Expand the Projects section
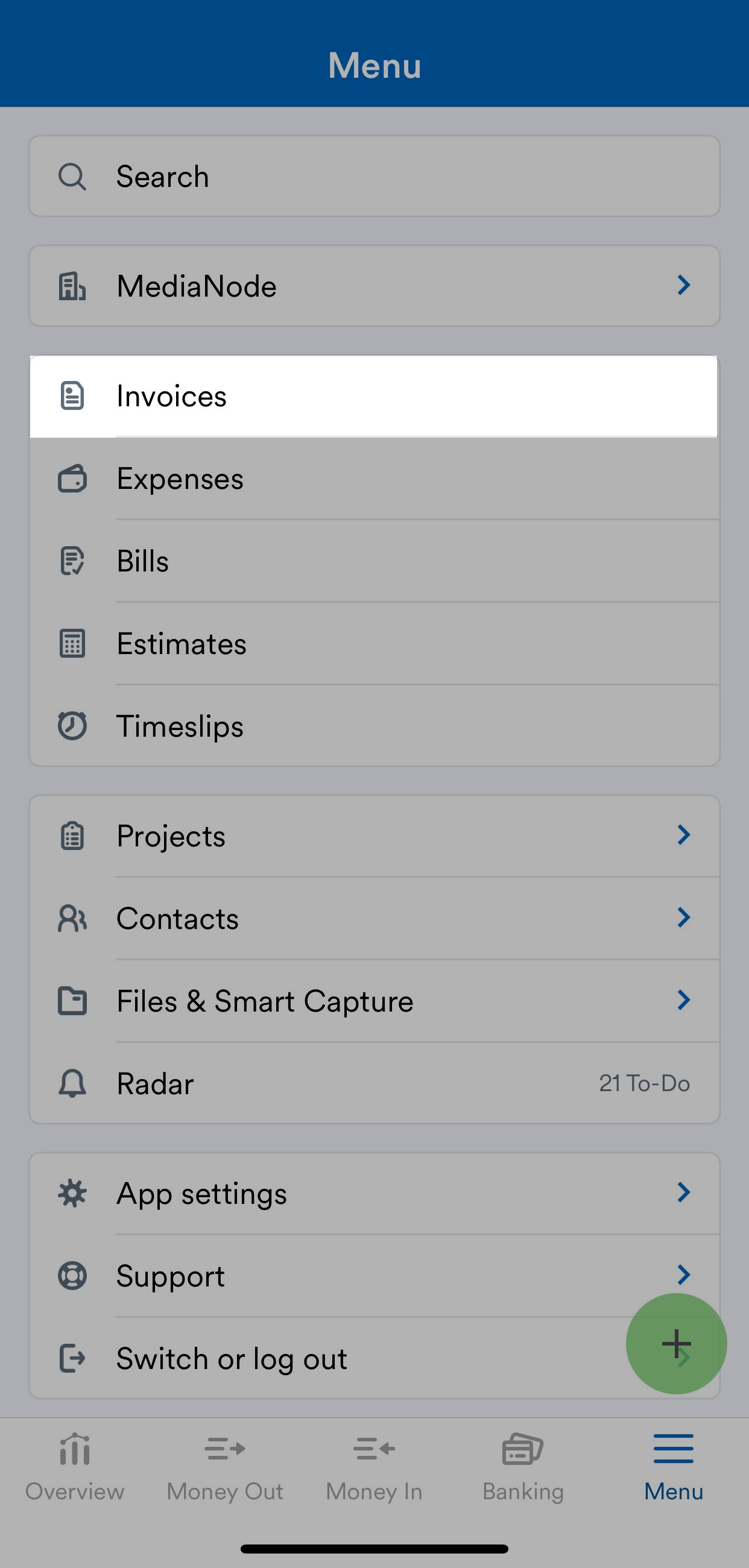749x1568 pixels. pos(684,836)
